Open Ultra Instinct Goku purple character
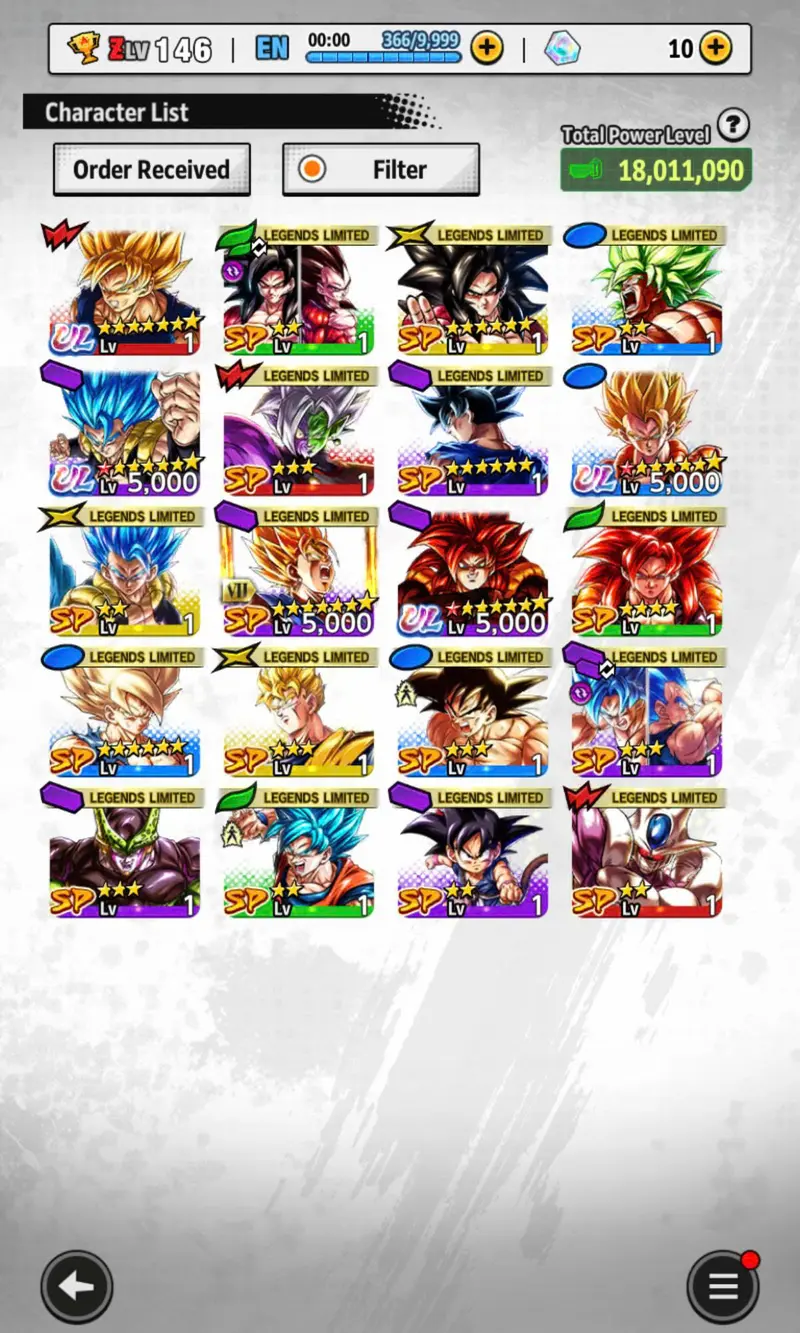Screen dimensions: 800x1333 click(472, 431)
